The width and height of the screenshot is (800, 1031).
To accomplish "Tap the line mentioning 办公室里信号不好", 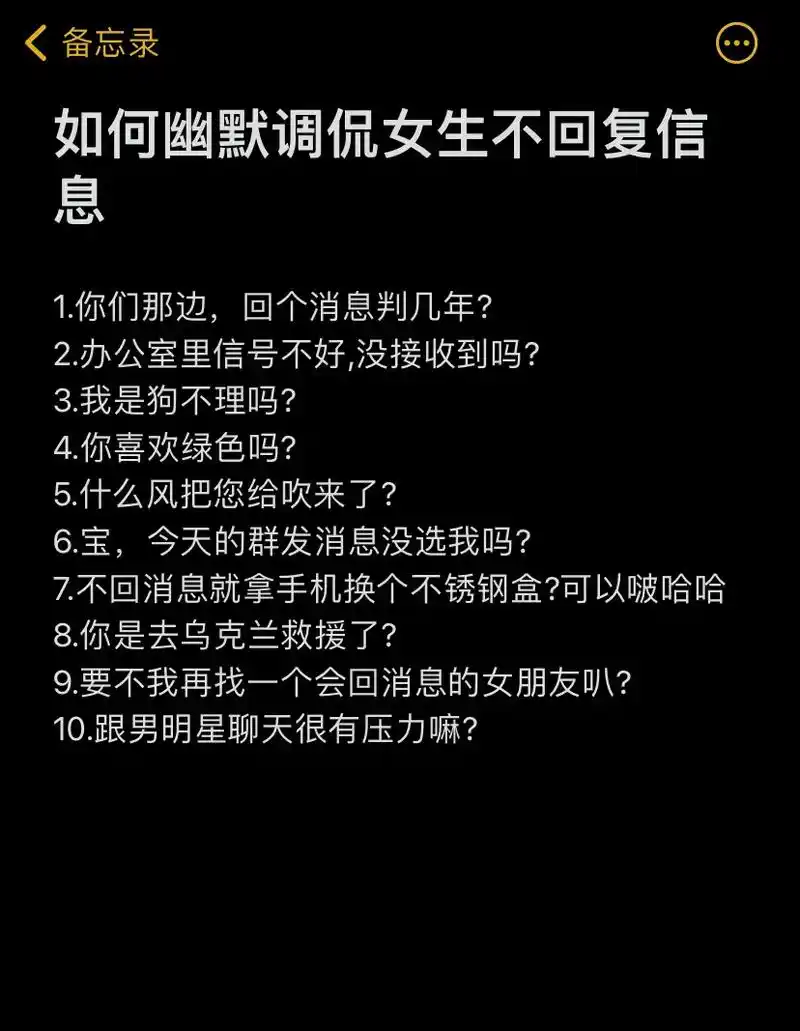I will (298, 352).
